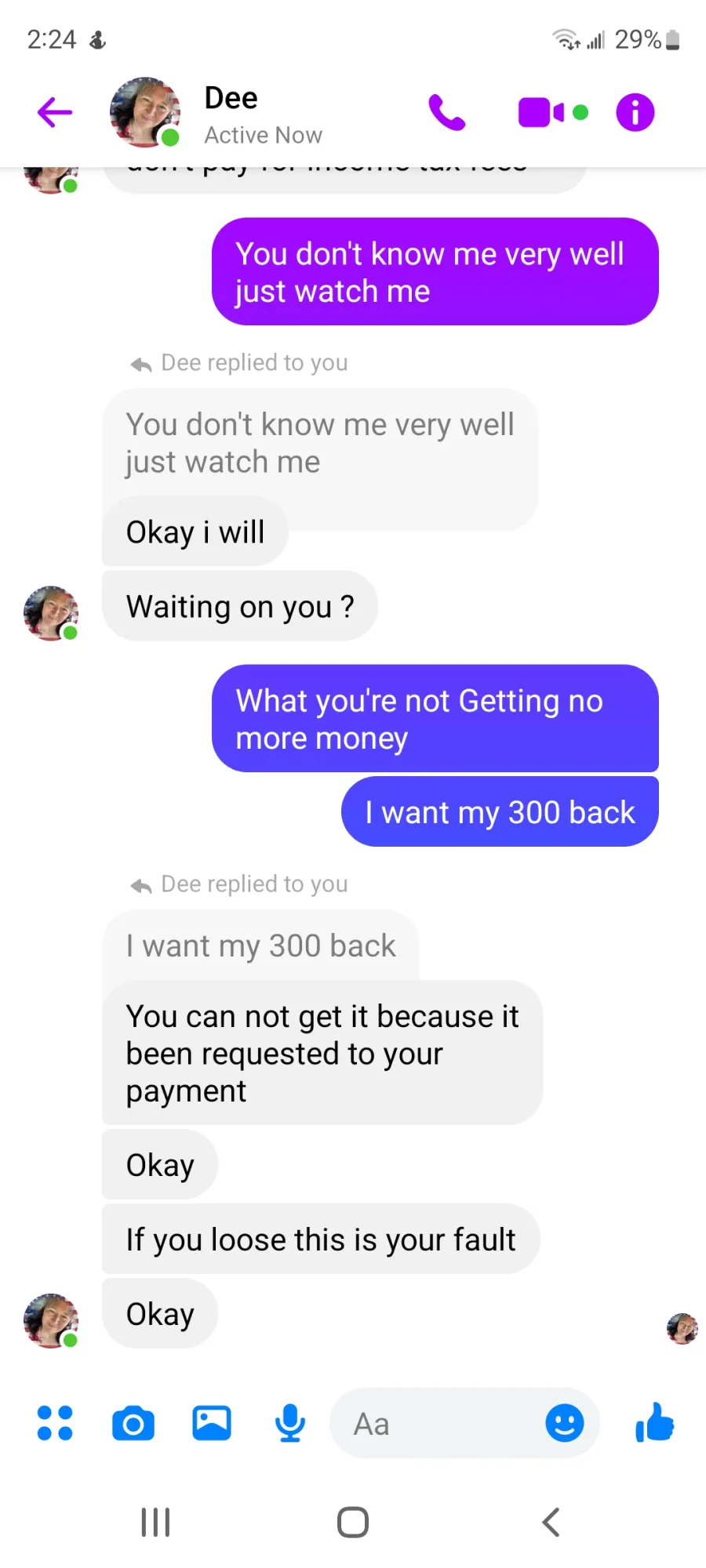Record a voice message with the microphone
Image resolution: width=706 pixels, height=1568 pixels.
[x=290, y=1423]
